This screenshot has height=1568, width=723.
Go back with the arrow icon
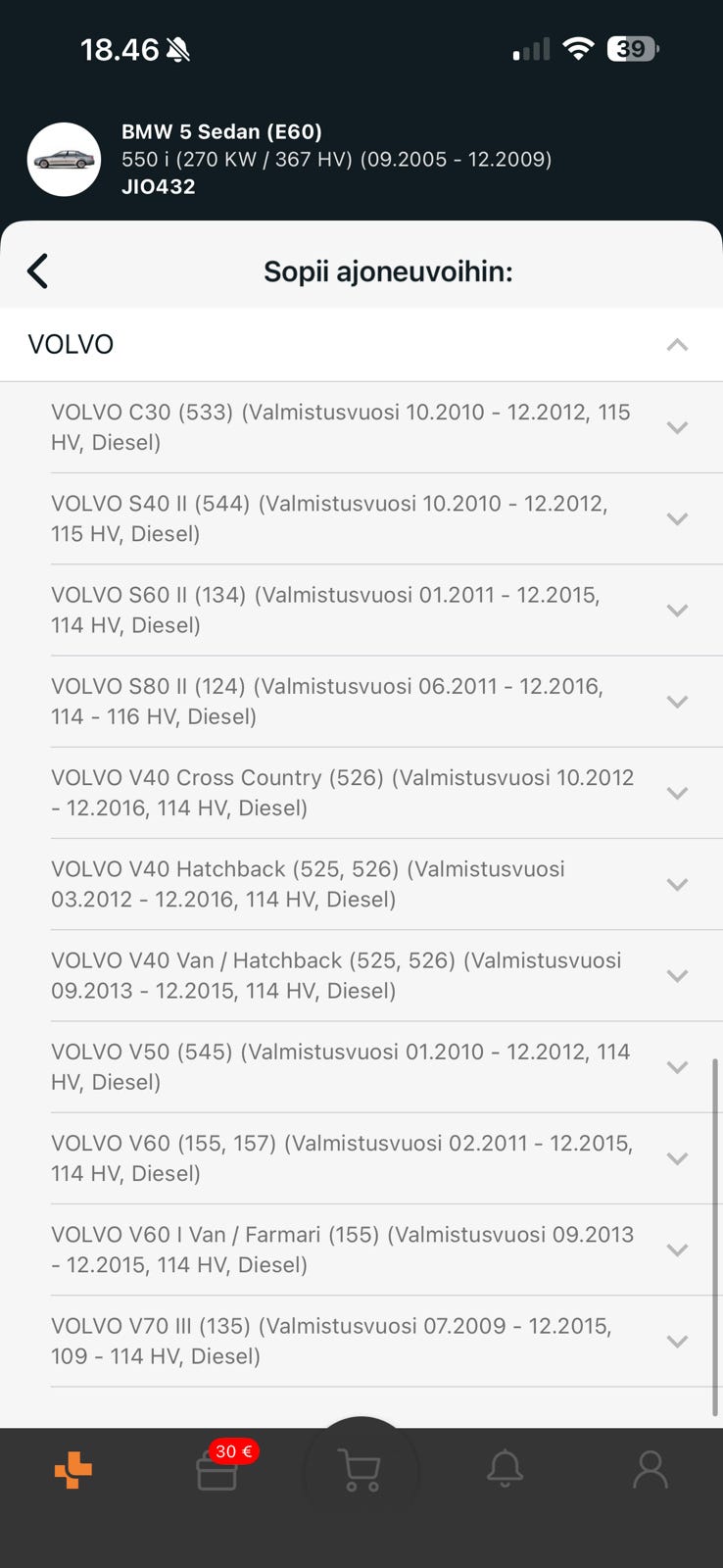point(37,270)
